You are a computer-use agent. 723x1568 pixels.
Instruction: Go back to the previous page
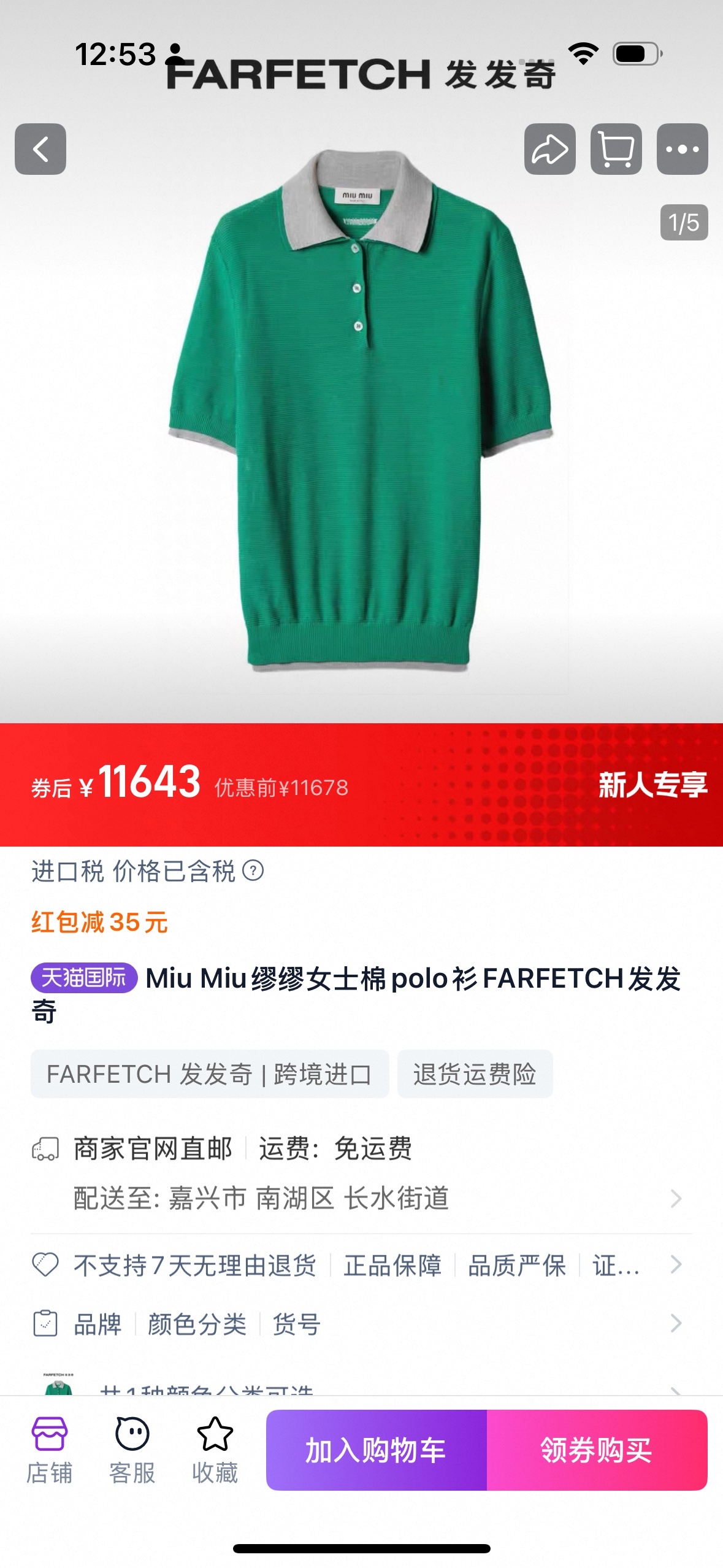40,149
